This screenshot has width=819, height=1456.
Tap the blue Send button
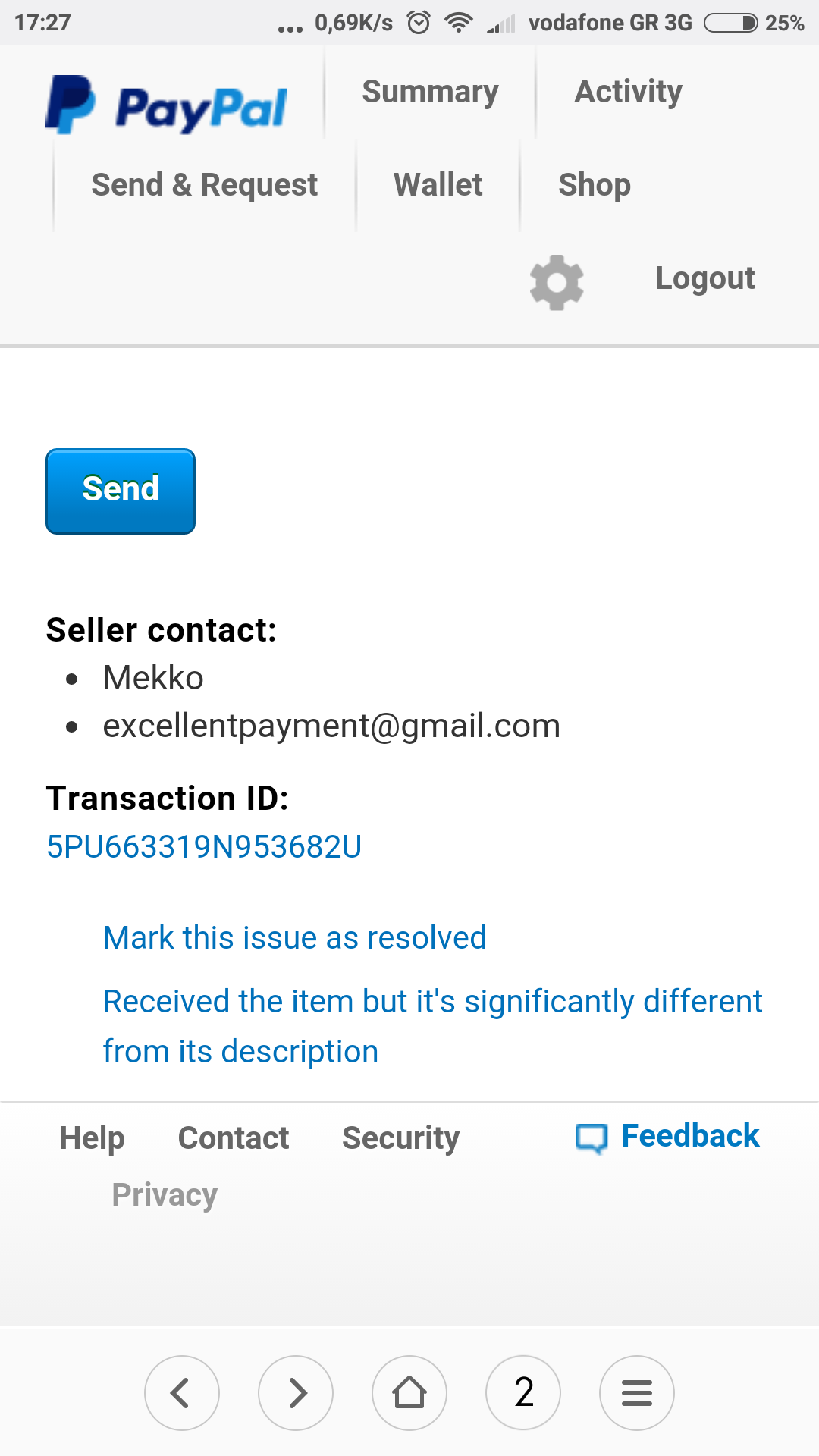[x=121, y=491]
